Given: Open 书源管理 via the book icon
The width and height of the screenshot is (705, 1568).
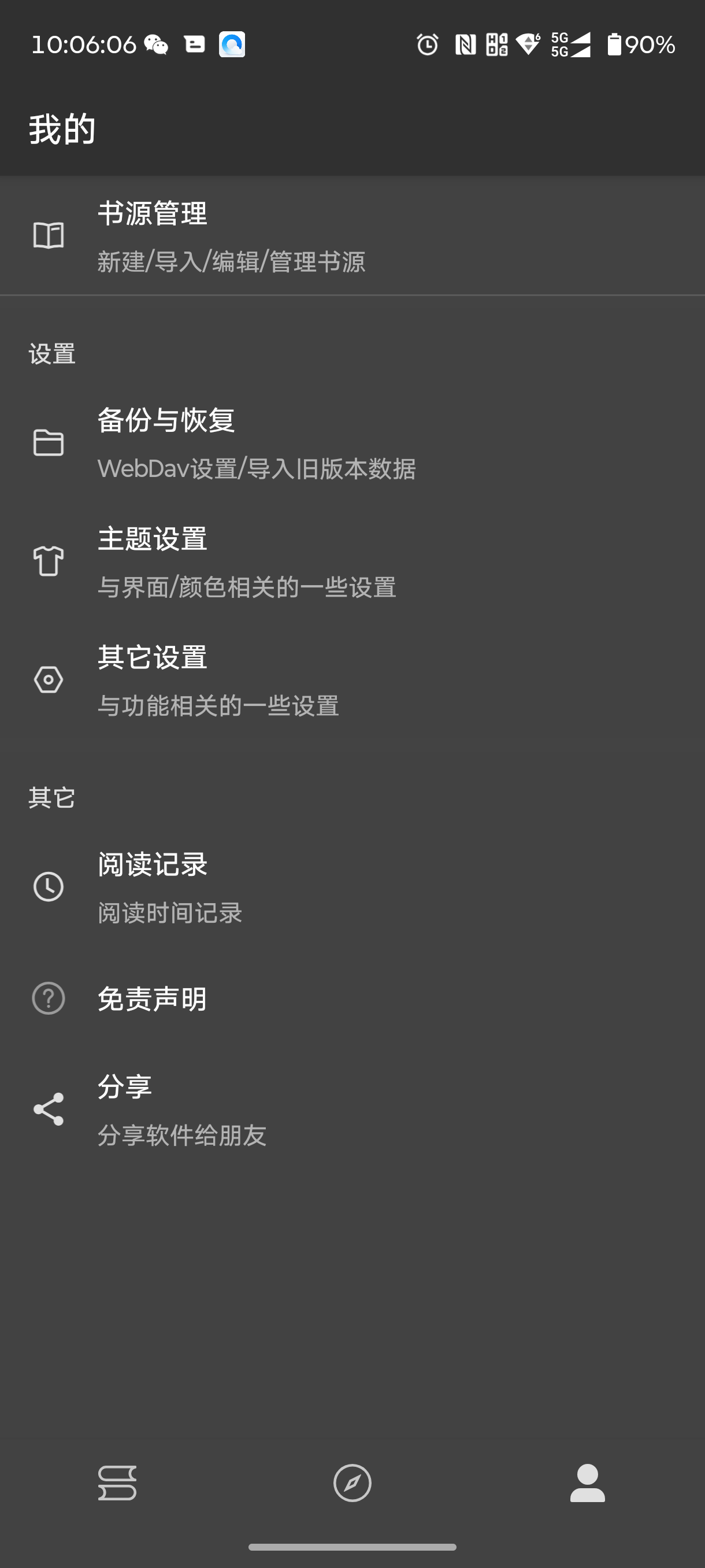Looking at the screenshot, I should 49,236.
